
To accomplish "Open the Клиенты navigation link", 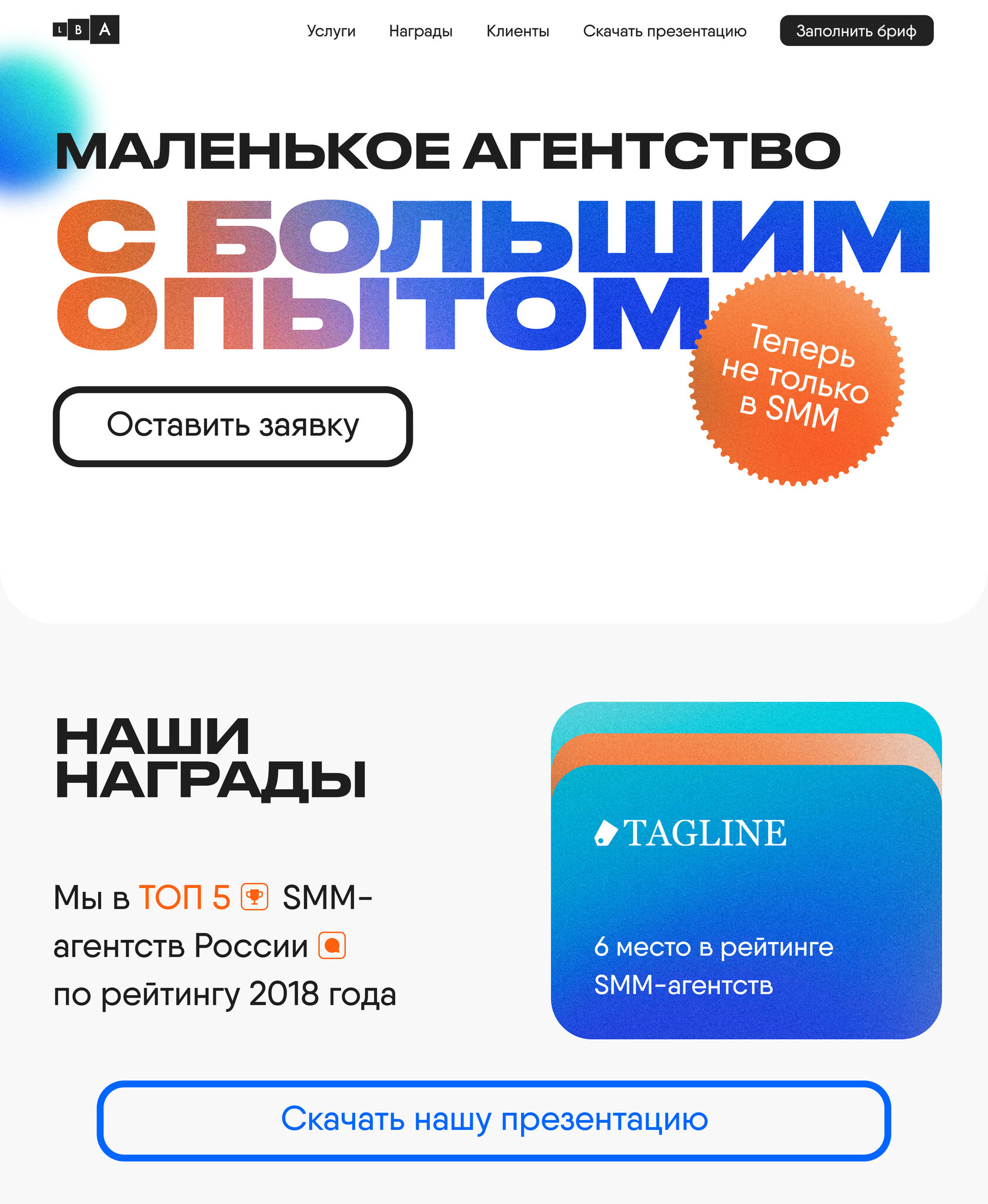I will coord(518,31).
